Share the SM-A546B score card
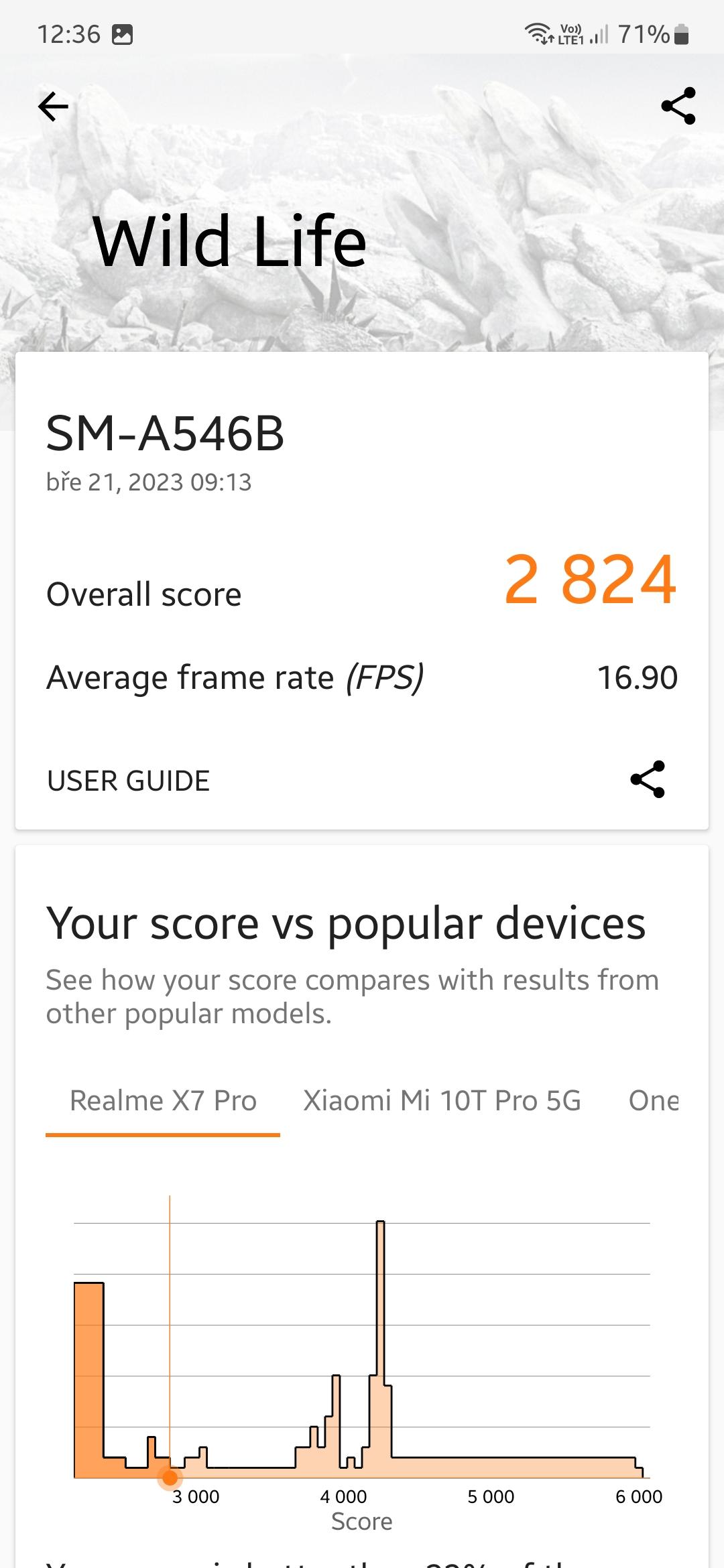 648,779
